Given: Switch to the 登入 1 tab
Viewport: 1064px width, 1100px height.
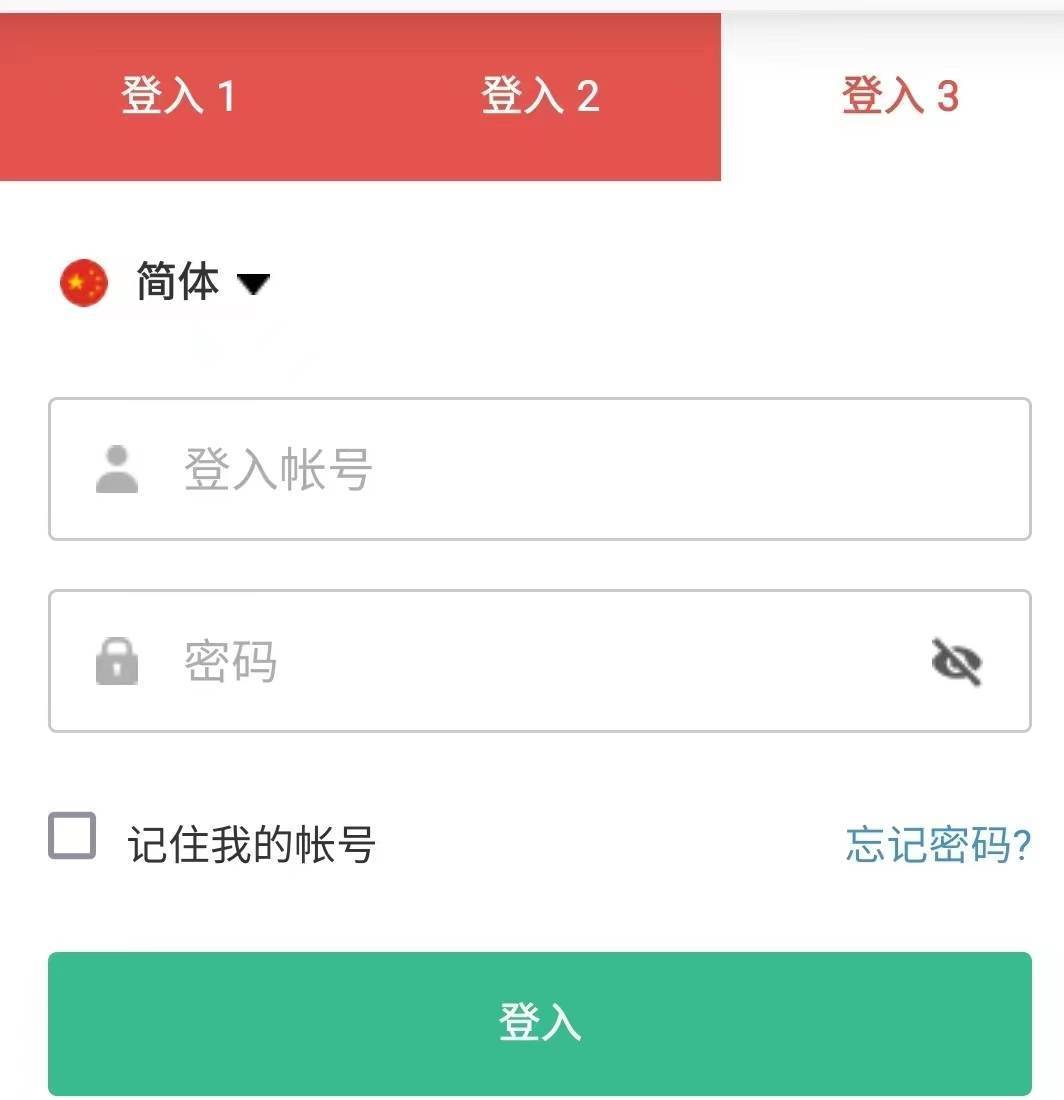Looking at the screenshot, I should click(180, 96).
